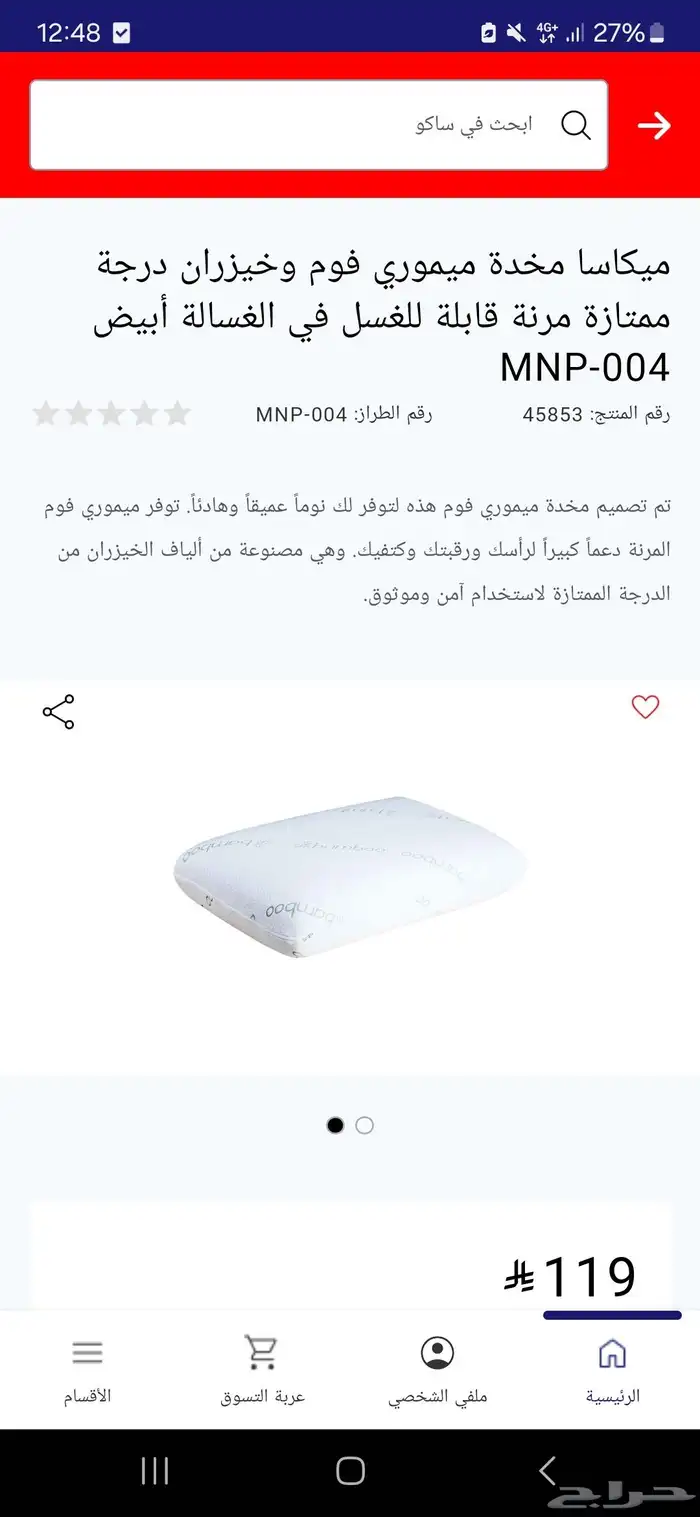700x1517 pixels.
Task: Tap the back arrow in the red header
Action: [x=654, y=125]
